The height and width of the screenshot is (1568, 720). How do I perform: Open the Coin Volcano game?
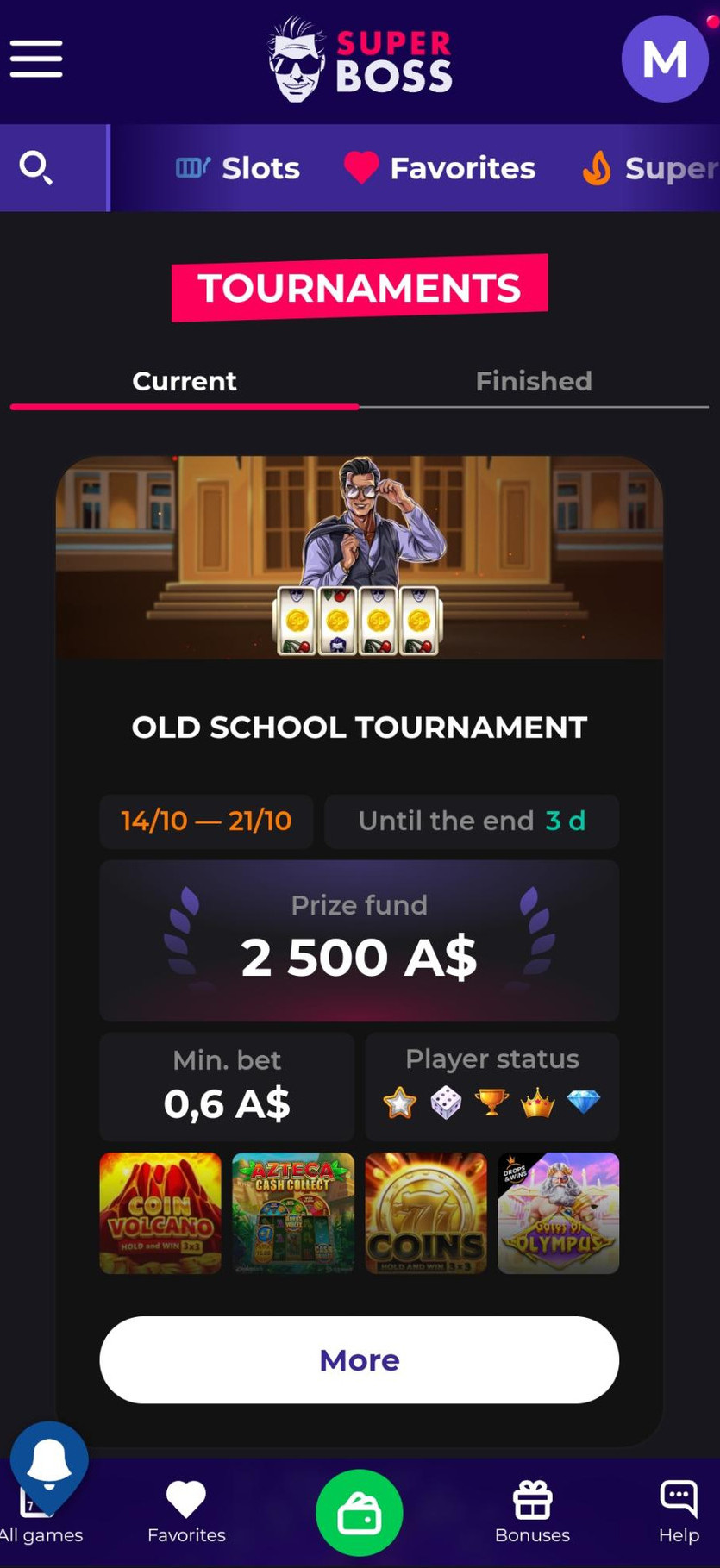(160, 1213)
